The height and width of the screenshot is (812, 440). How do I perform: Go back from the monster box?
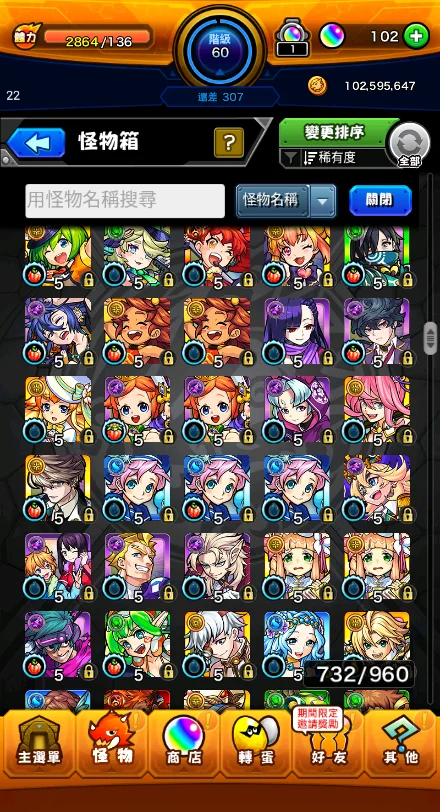click(x=36, y=142)
